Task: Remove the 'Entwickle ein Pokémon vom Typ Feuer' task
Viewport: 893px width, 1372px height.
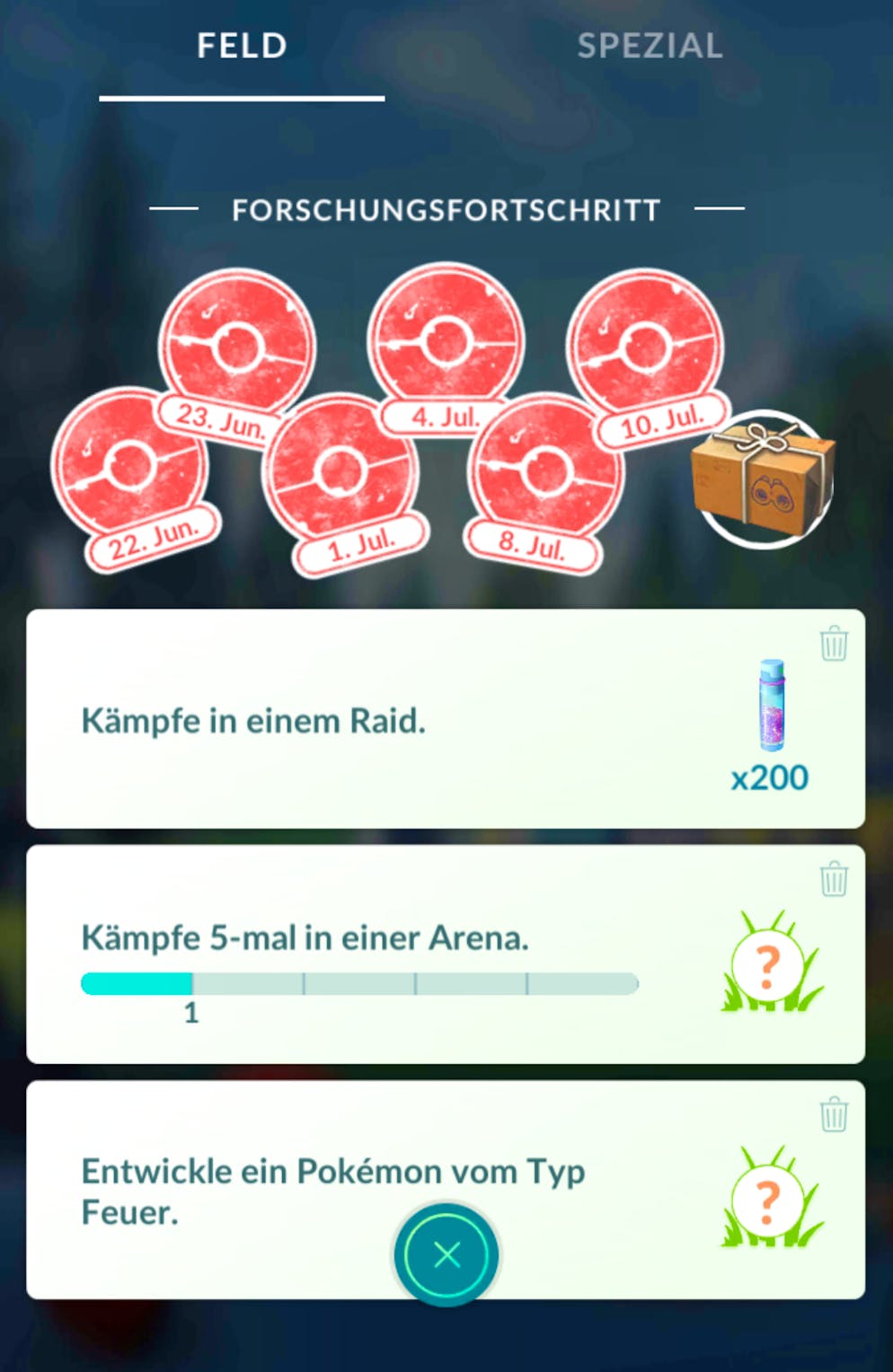Action: [834, 1114]
